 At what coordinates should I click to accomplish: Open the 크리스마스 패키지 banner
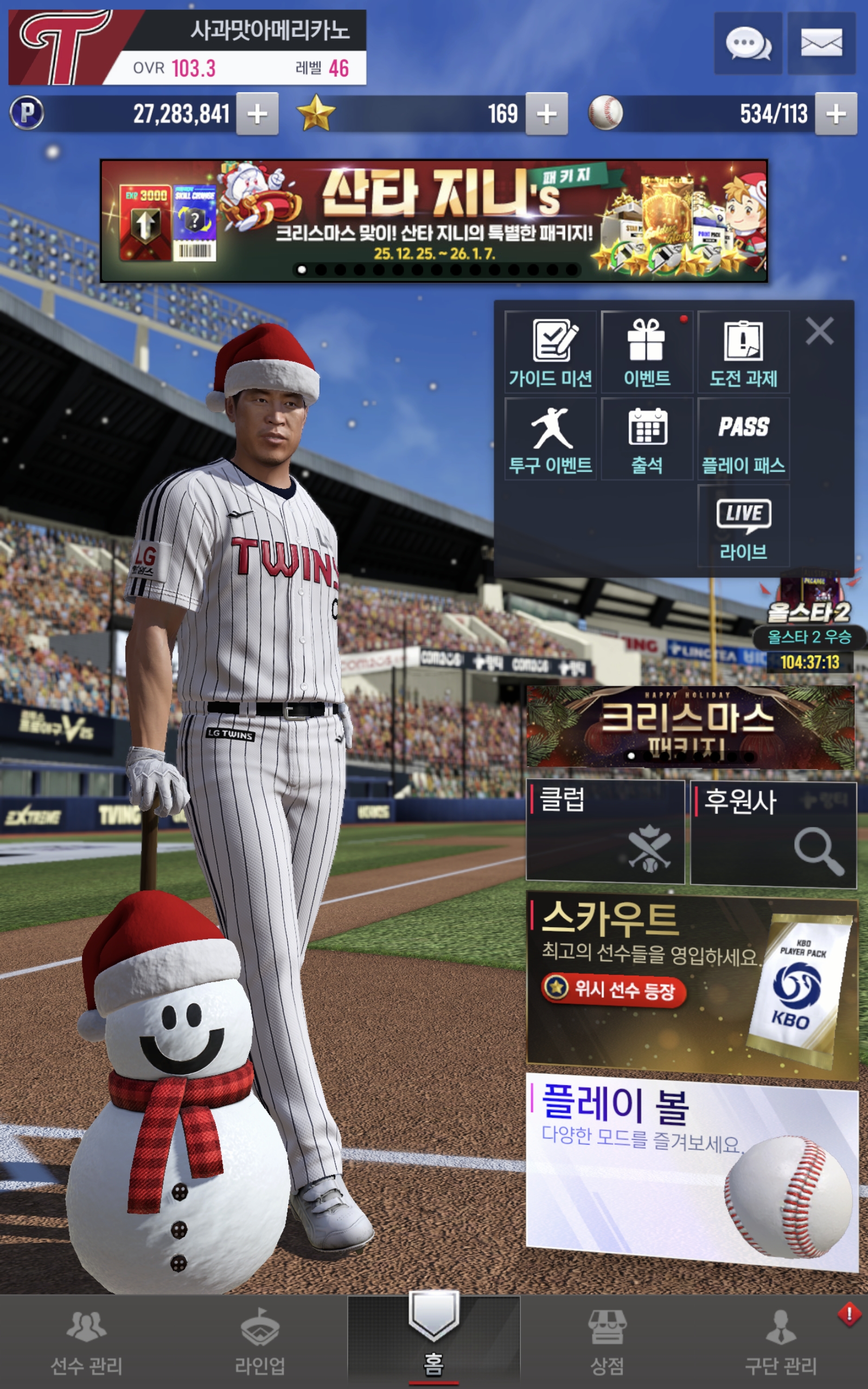click(x=690, y=727)
